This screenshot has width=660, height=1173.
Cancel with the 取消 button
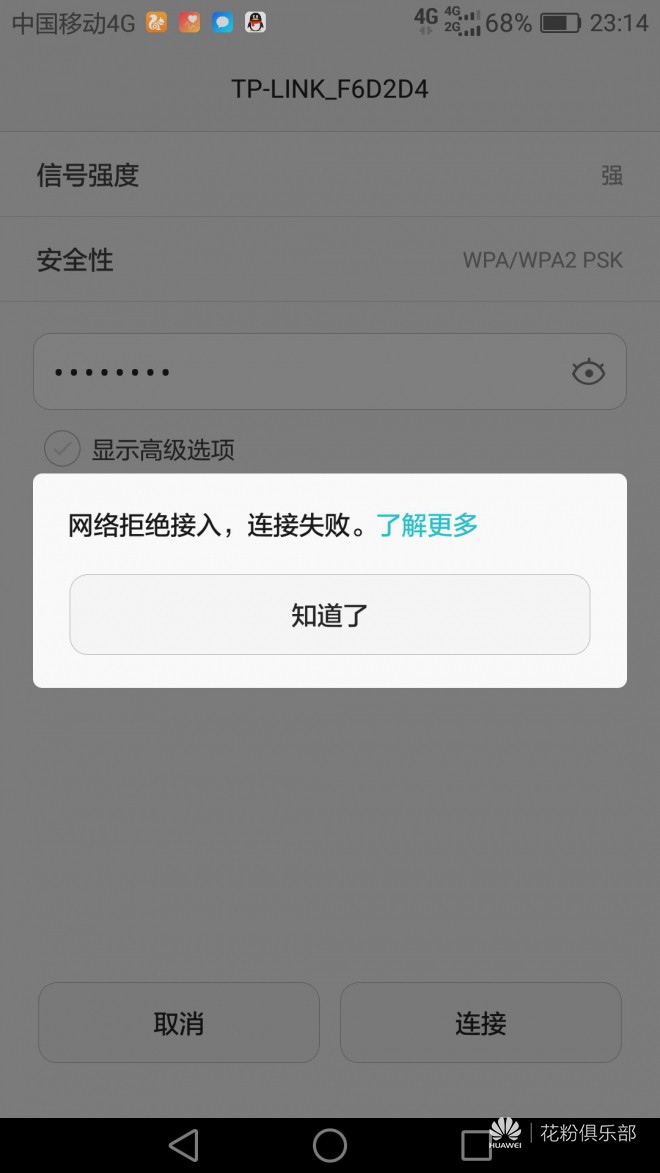click(x=179, y=1022)
